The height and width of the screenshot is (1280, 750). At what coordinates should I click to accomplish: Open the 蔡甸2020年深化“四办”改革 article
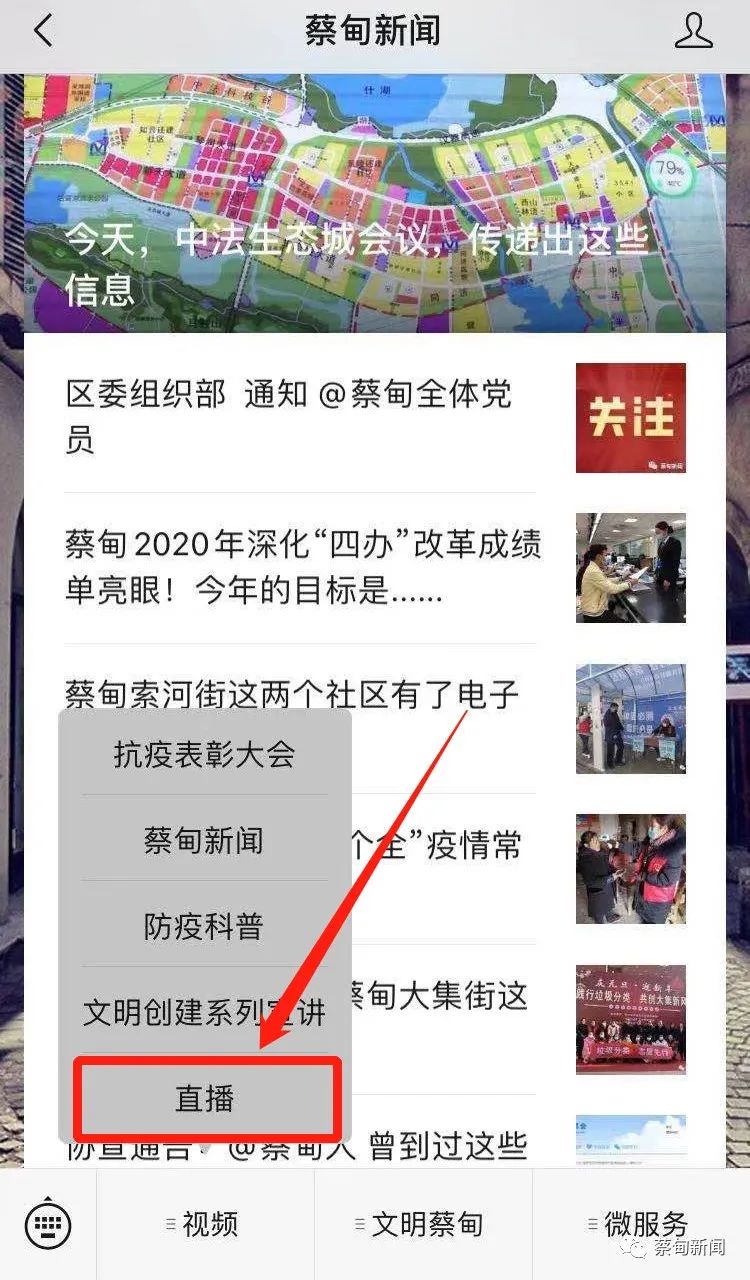pyautogui.click(x=300, y=567)
